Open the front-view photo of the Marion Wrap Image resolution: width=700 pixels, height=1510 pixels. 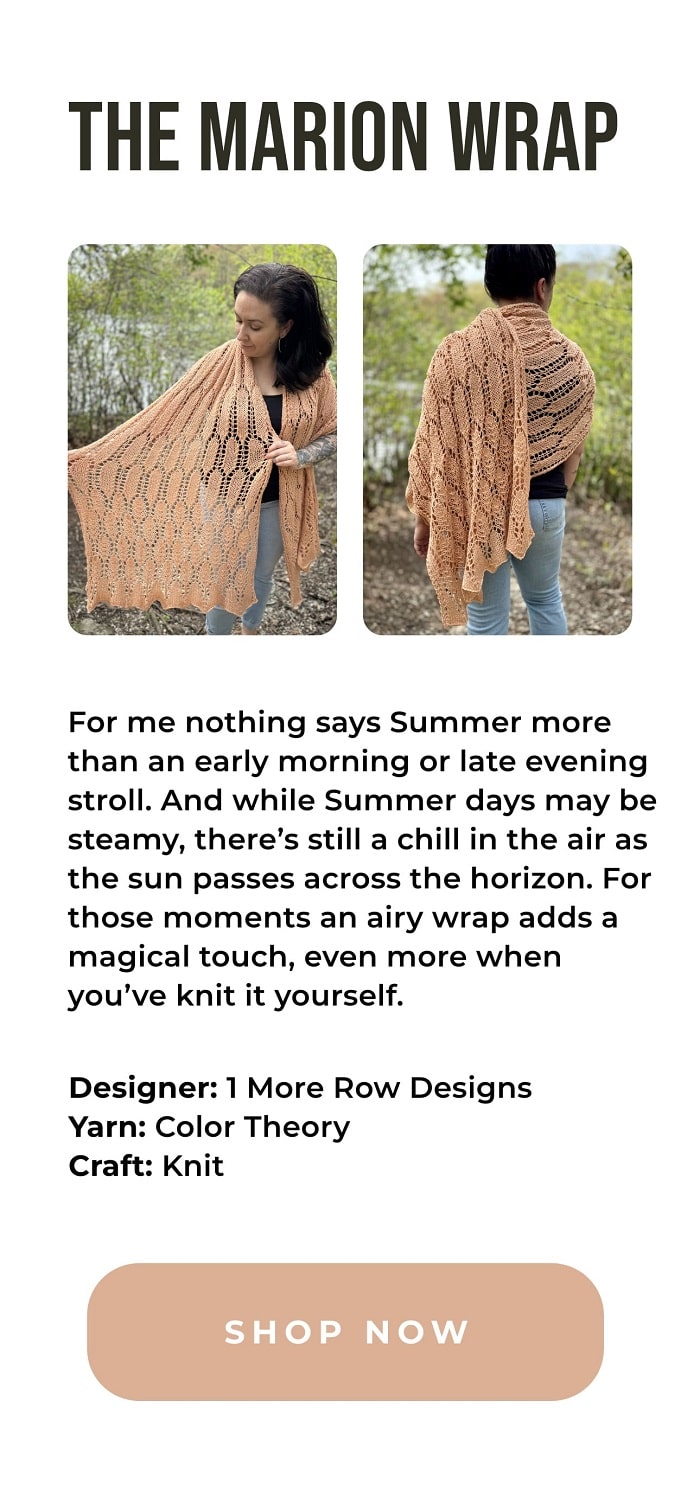click(x=202, y=440)
